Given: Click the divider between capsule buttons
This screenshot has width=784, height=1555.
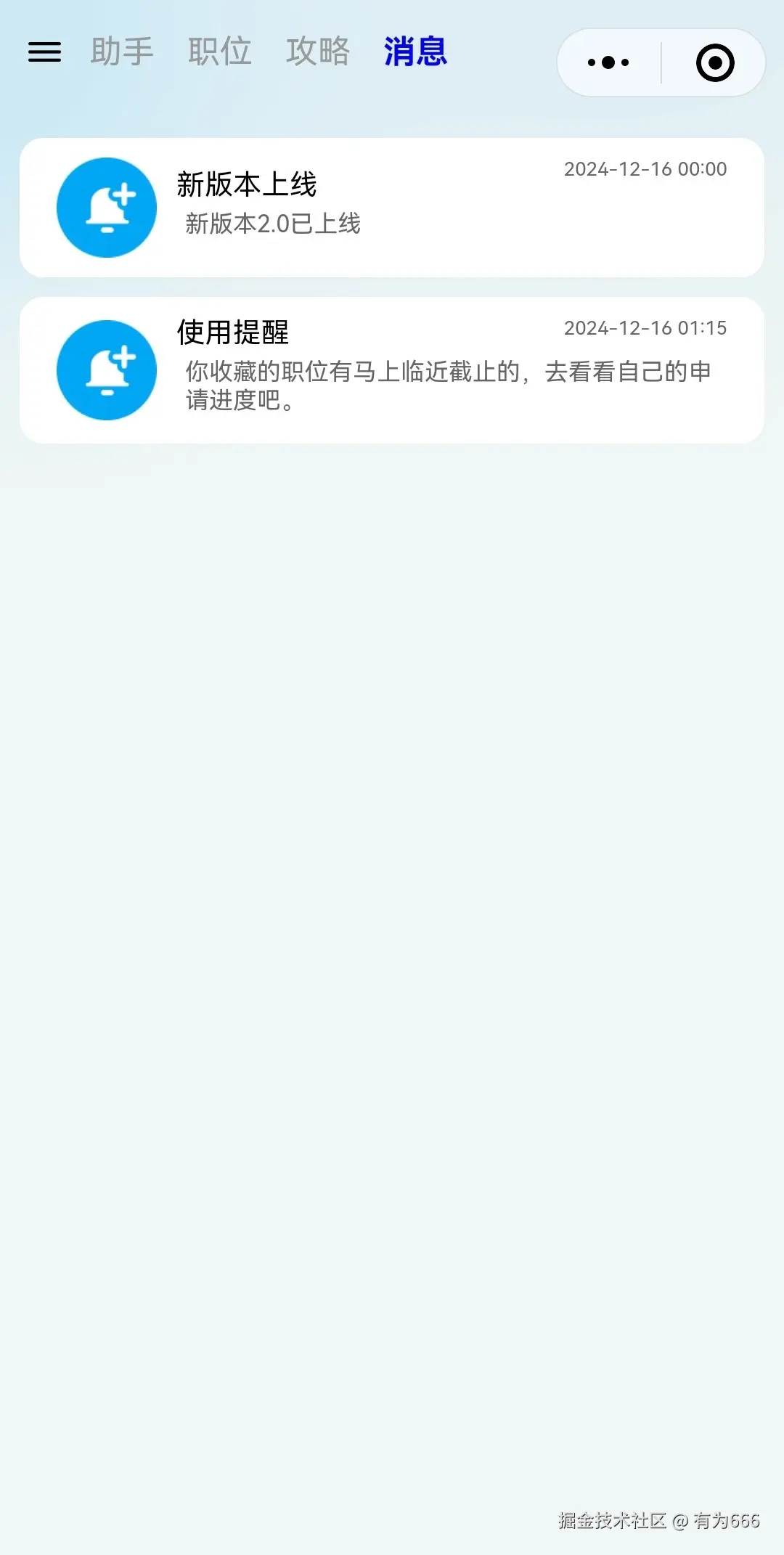Looking at the screenshot, I should click(660, 62).
